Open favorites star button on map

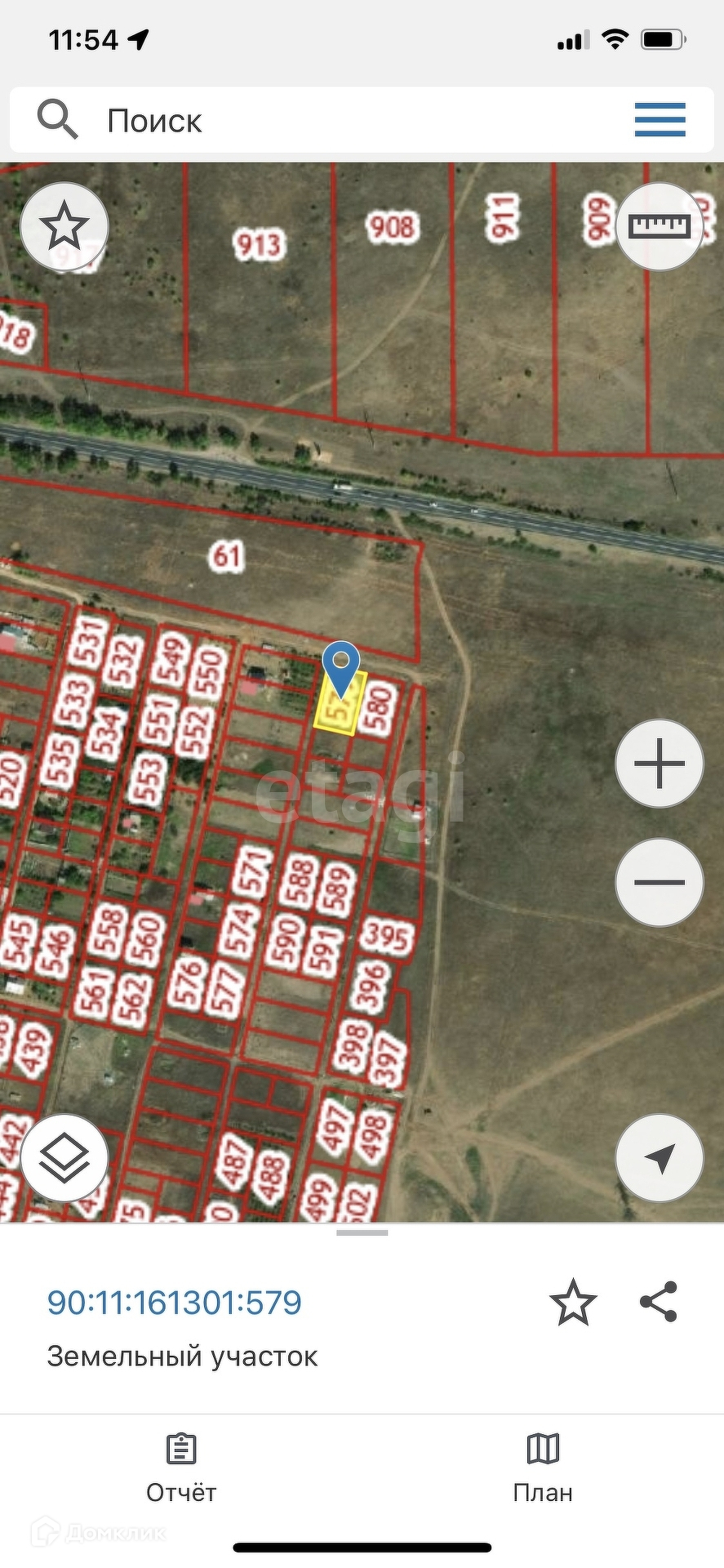[64, 226]
